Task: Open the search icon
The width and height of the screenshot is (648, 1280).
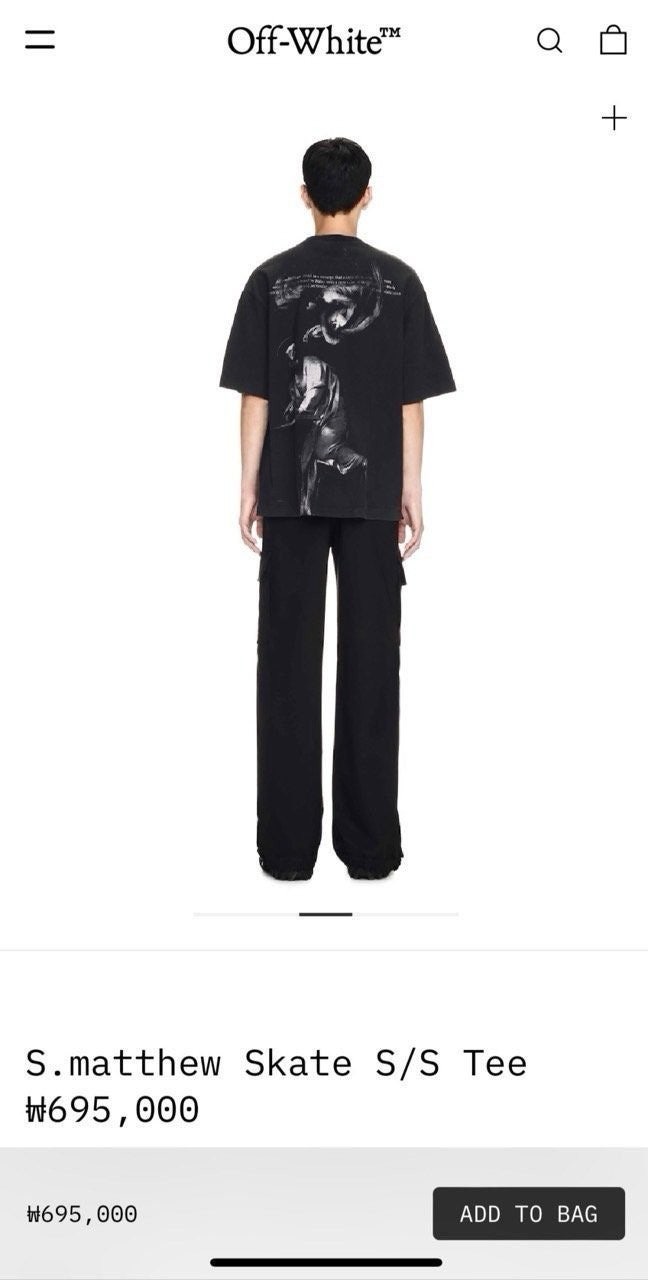Action: coord(549,40)
